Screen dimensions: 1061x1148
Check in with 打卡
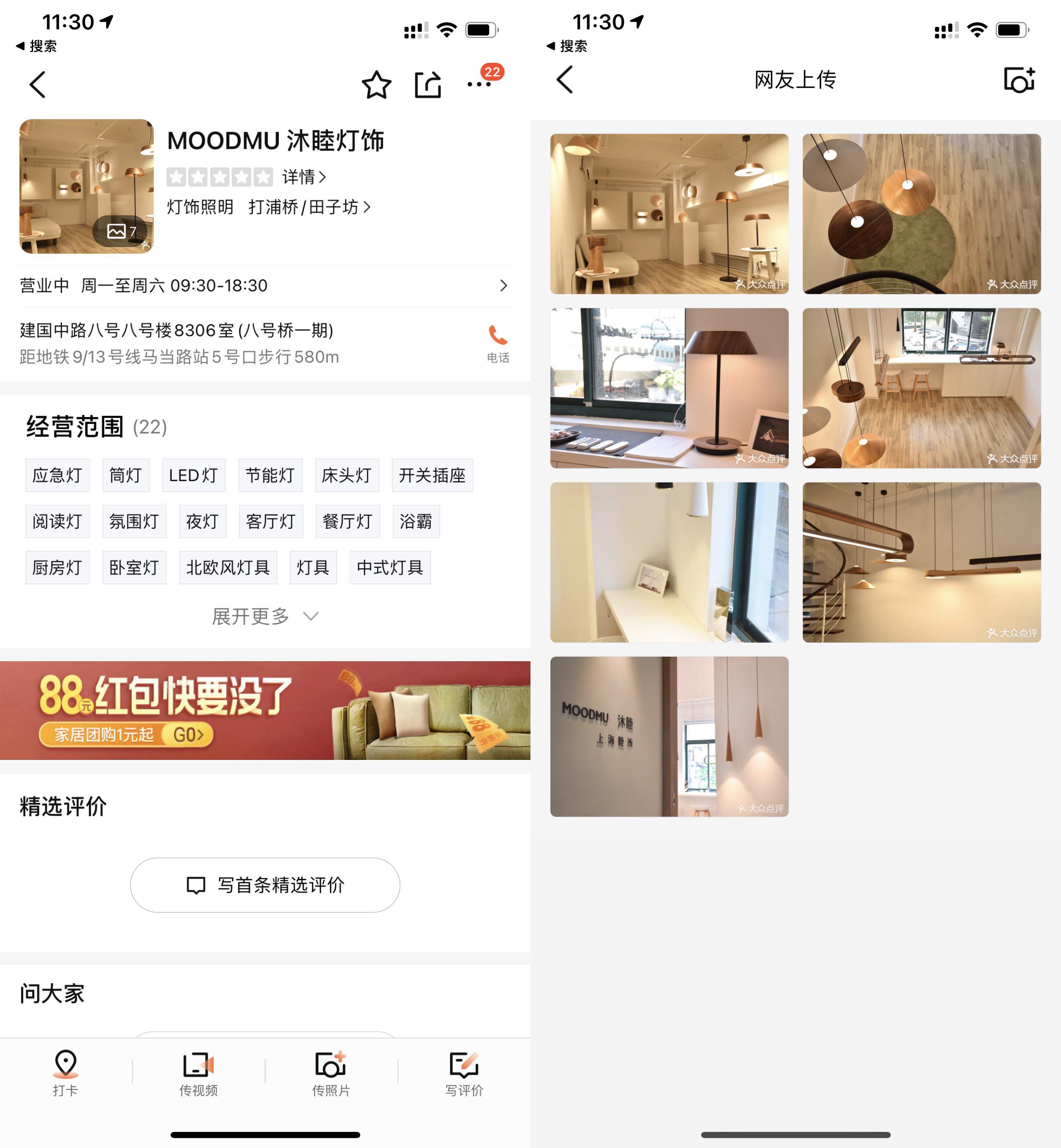click(x=65, y=1072)
